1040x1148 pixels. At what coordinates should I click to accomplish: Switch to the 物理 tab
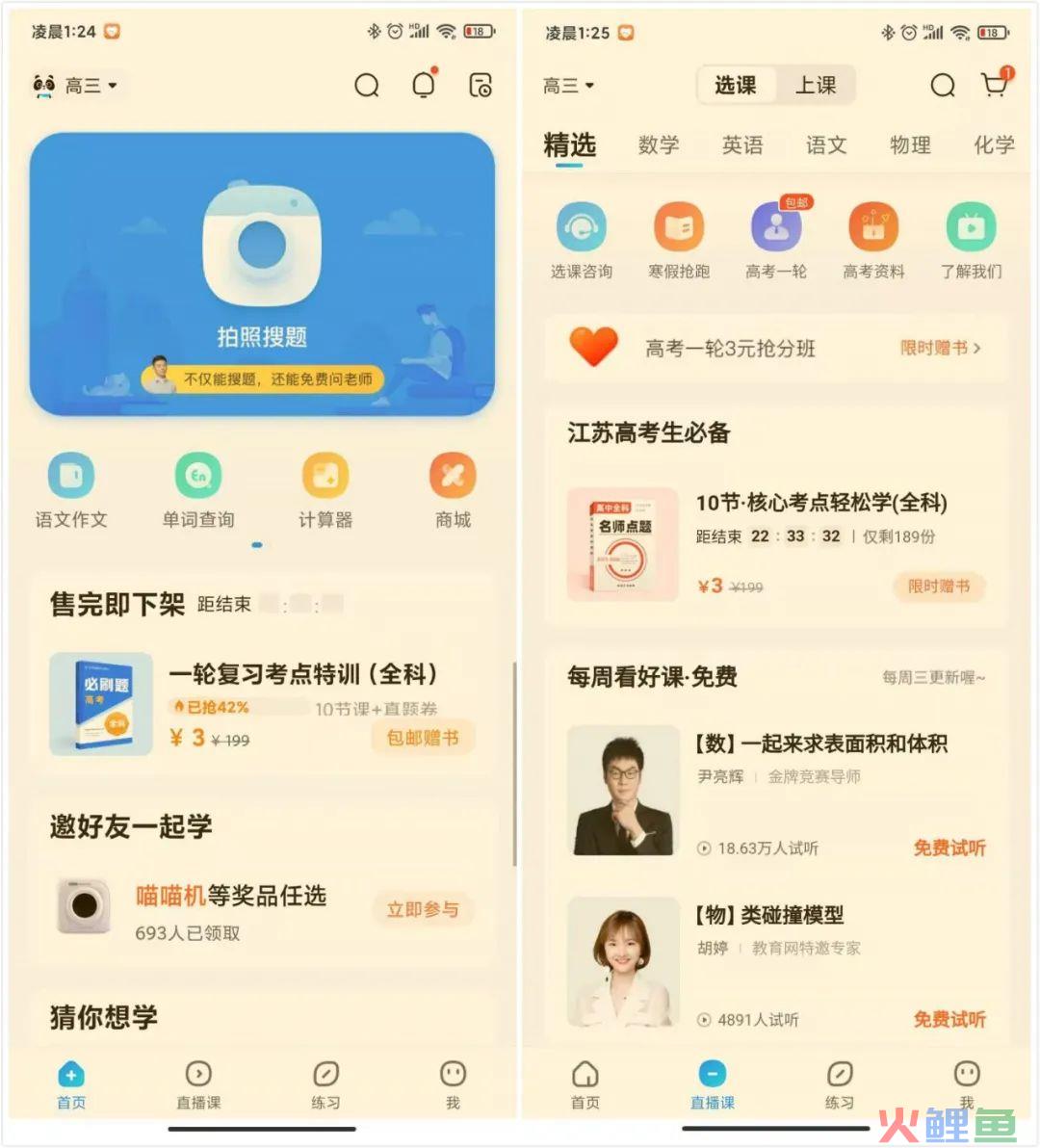click(910, 145)
